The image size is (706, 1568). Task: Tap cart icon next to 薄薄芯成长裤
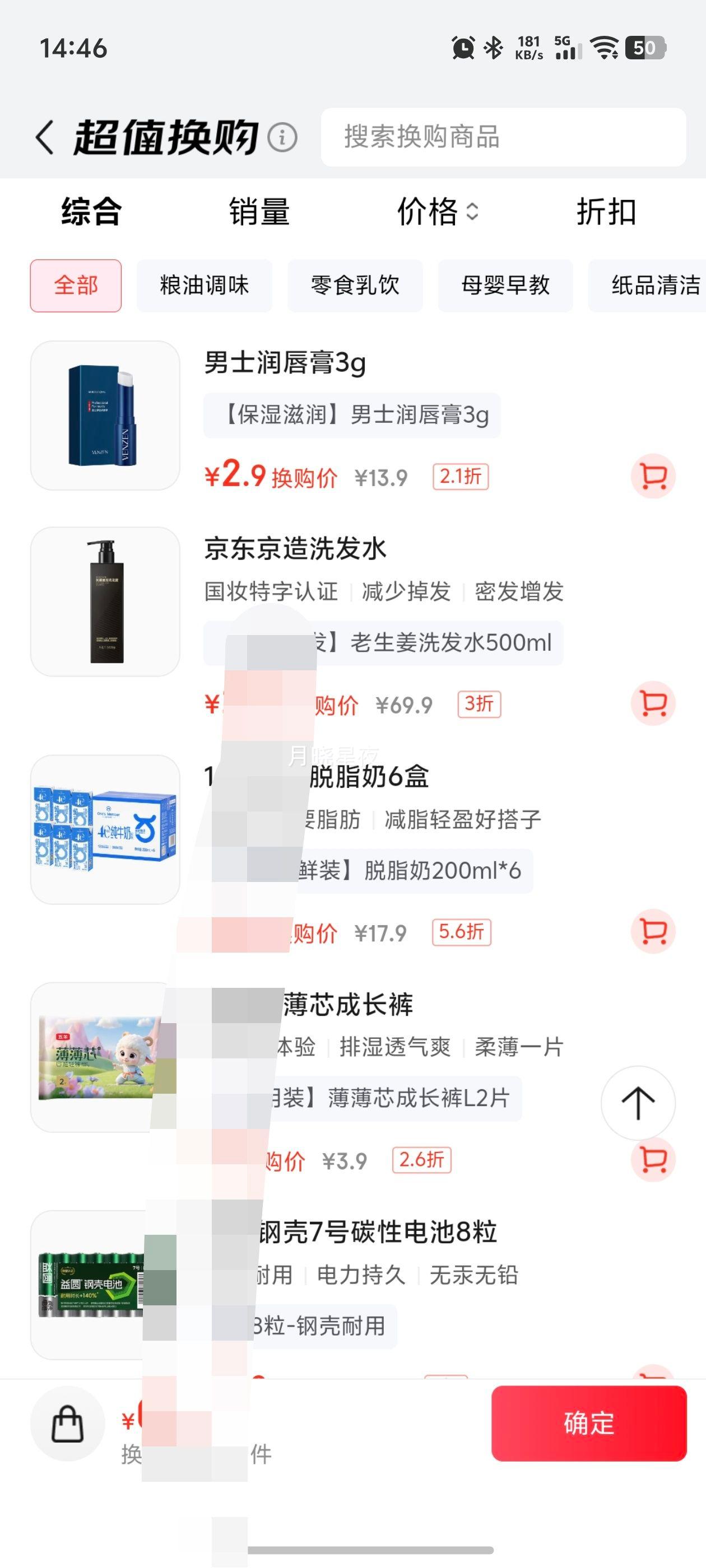(x=654, y=1157)
